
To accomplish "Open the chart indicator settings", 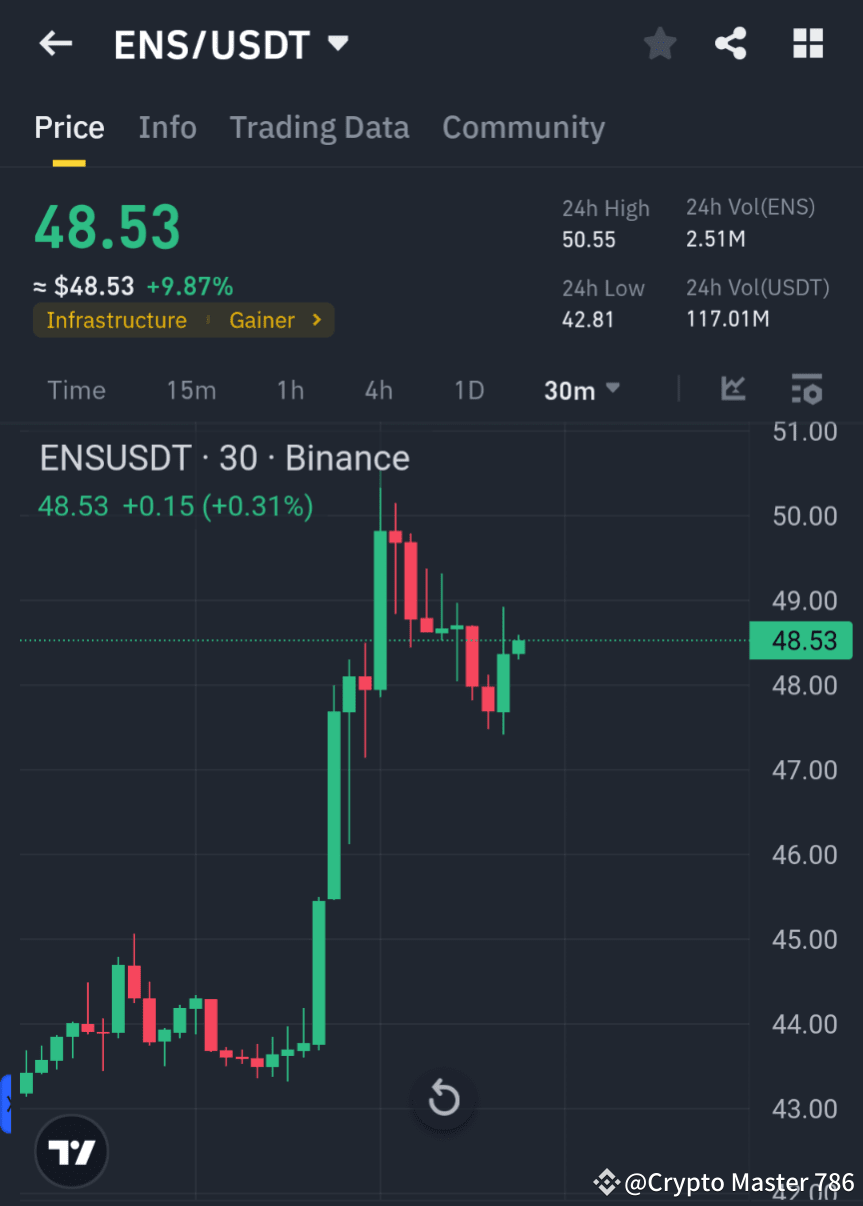I will point(806,390).
